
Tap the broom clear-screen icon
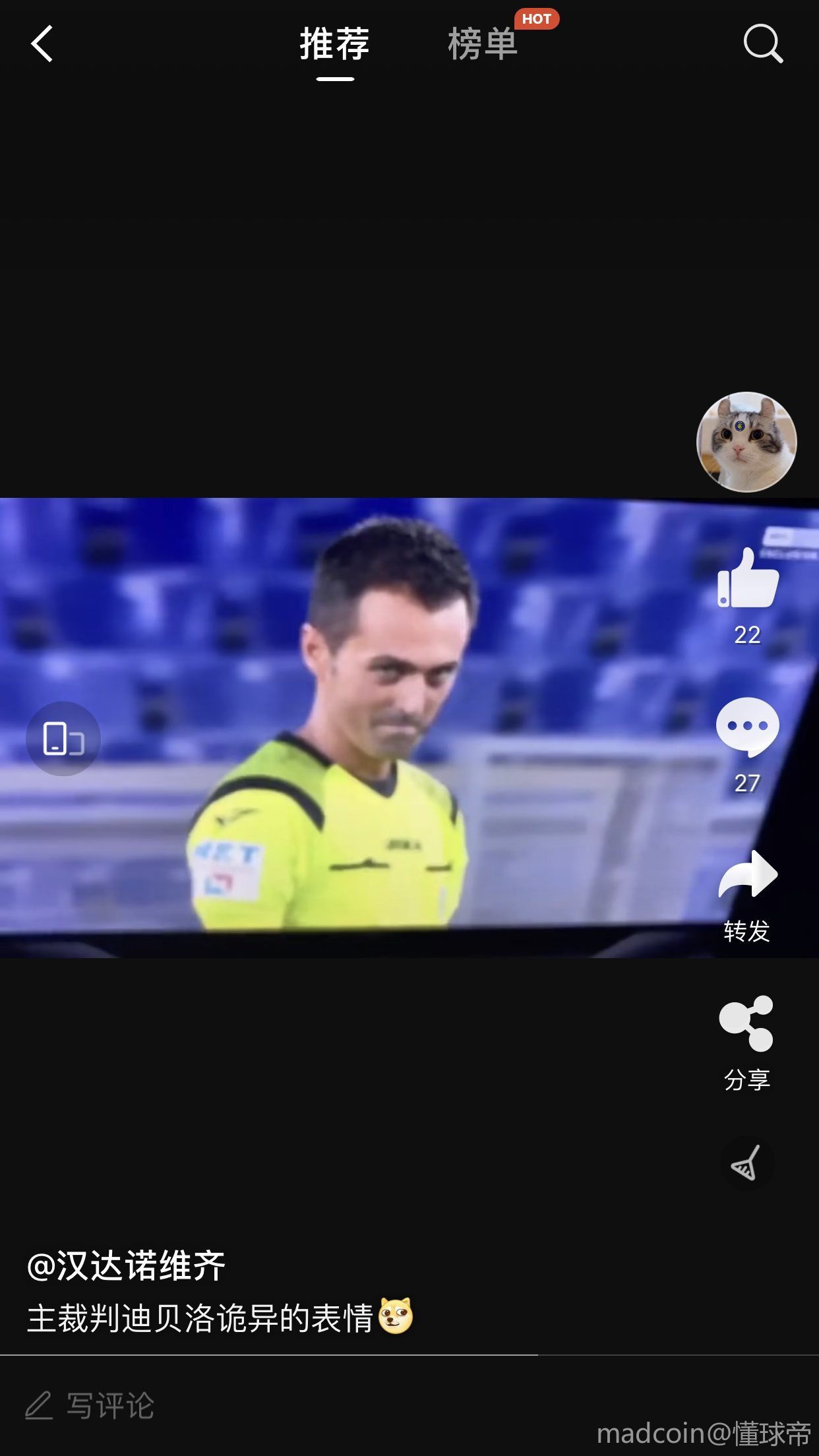(746, 1165)
